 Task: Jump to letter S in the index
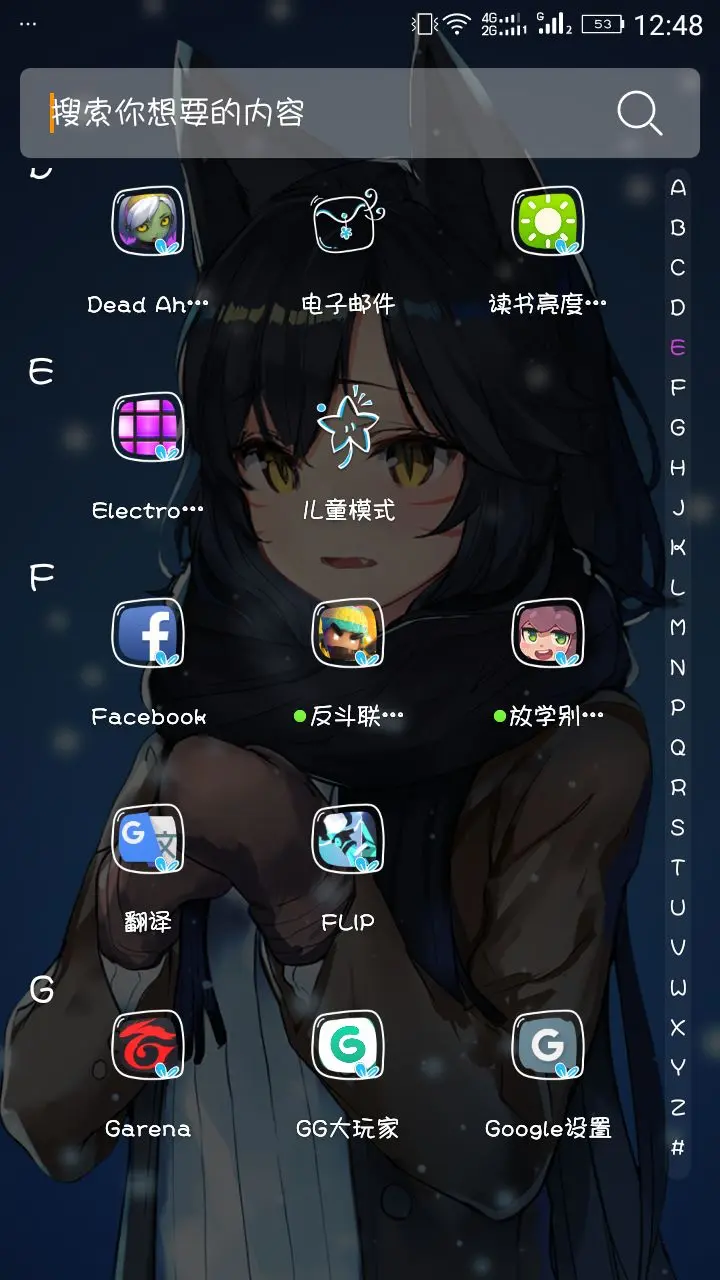(x=678, y=828)
